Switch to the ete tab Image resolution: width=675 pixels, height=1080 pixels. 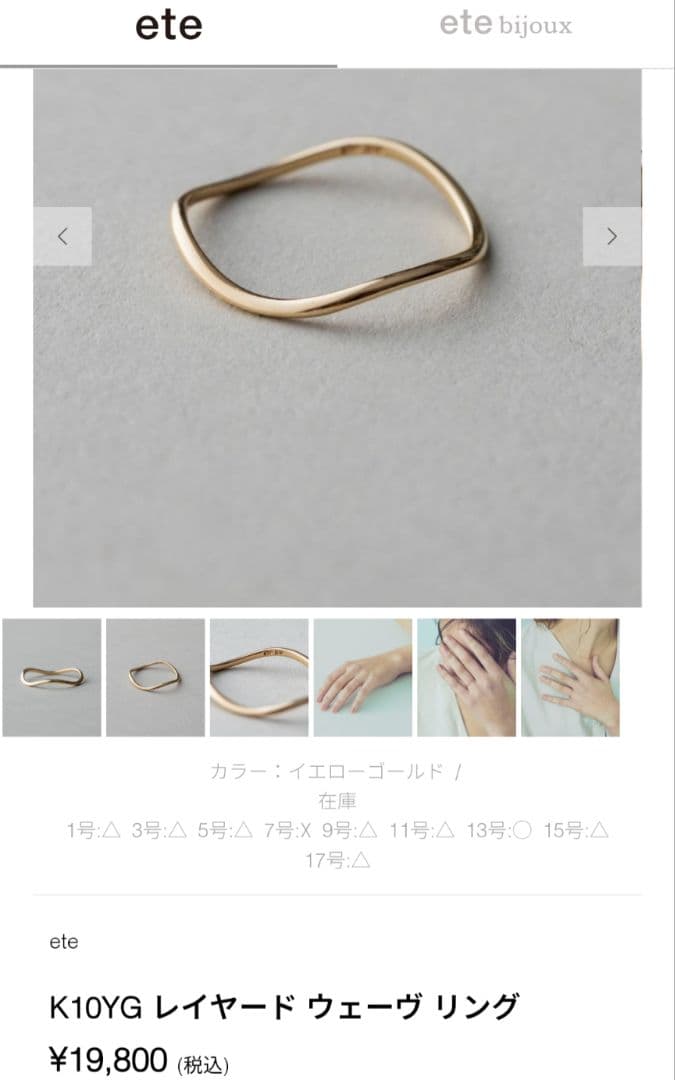[x=168, y=28]
